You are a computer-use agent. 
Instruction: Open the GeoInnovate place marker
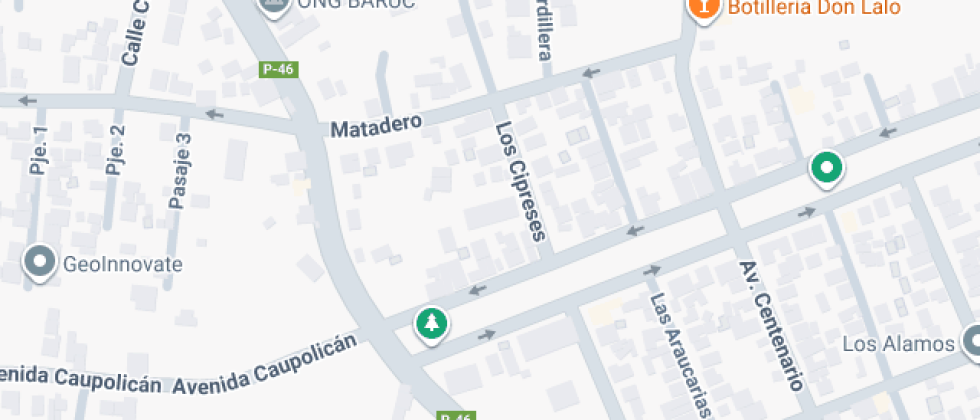[40, 263]
